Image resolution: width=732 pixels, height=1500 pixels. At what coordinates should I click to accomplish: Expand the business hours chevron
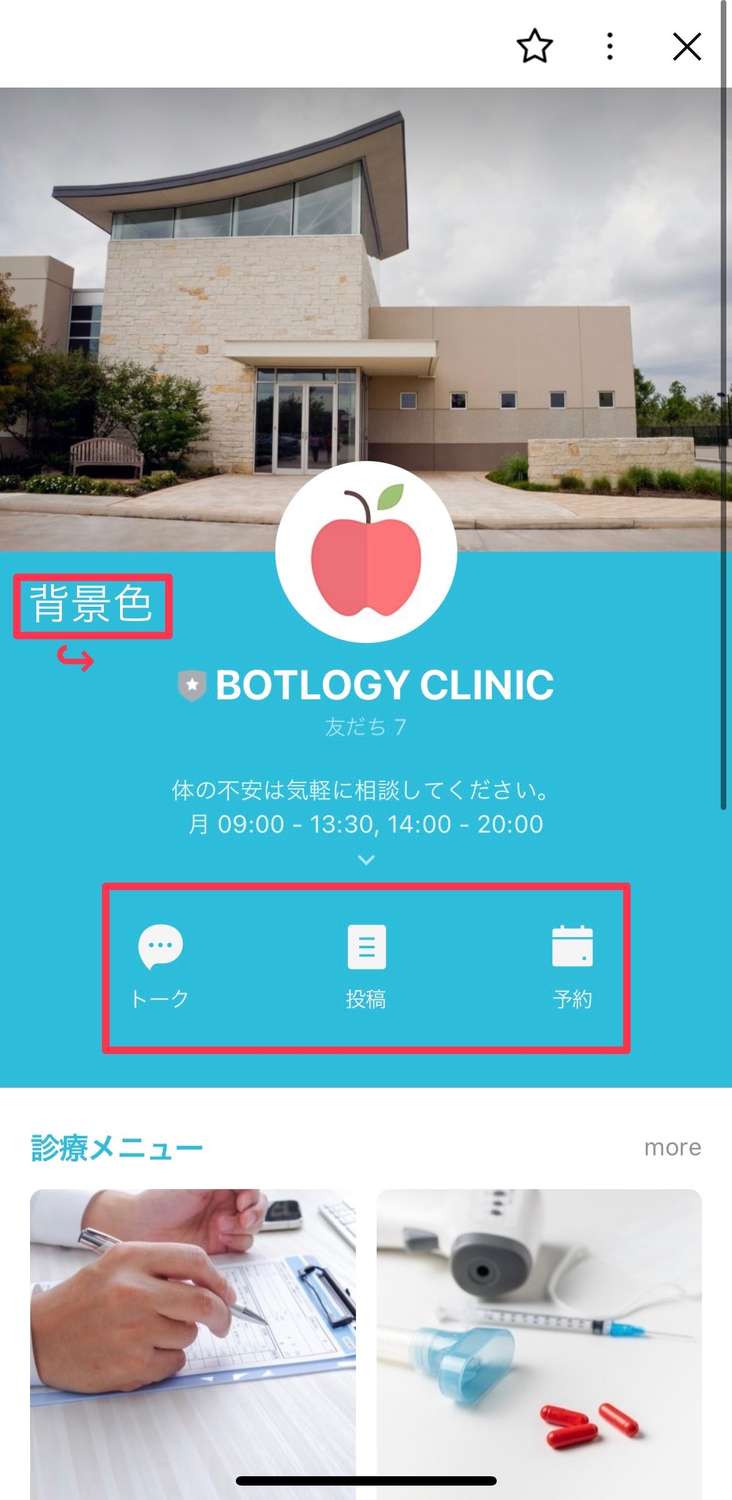pyautogui.click(x=366, y=860)
